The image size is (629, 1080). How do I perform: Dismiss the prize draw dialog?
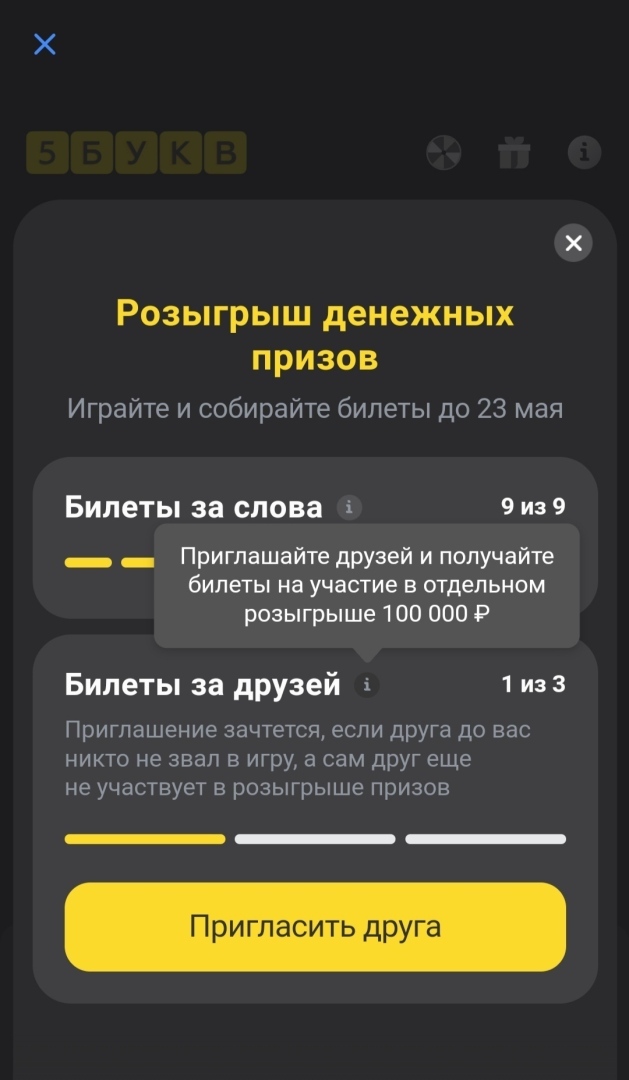(x=573, y=243)
